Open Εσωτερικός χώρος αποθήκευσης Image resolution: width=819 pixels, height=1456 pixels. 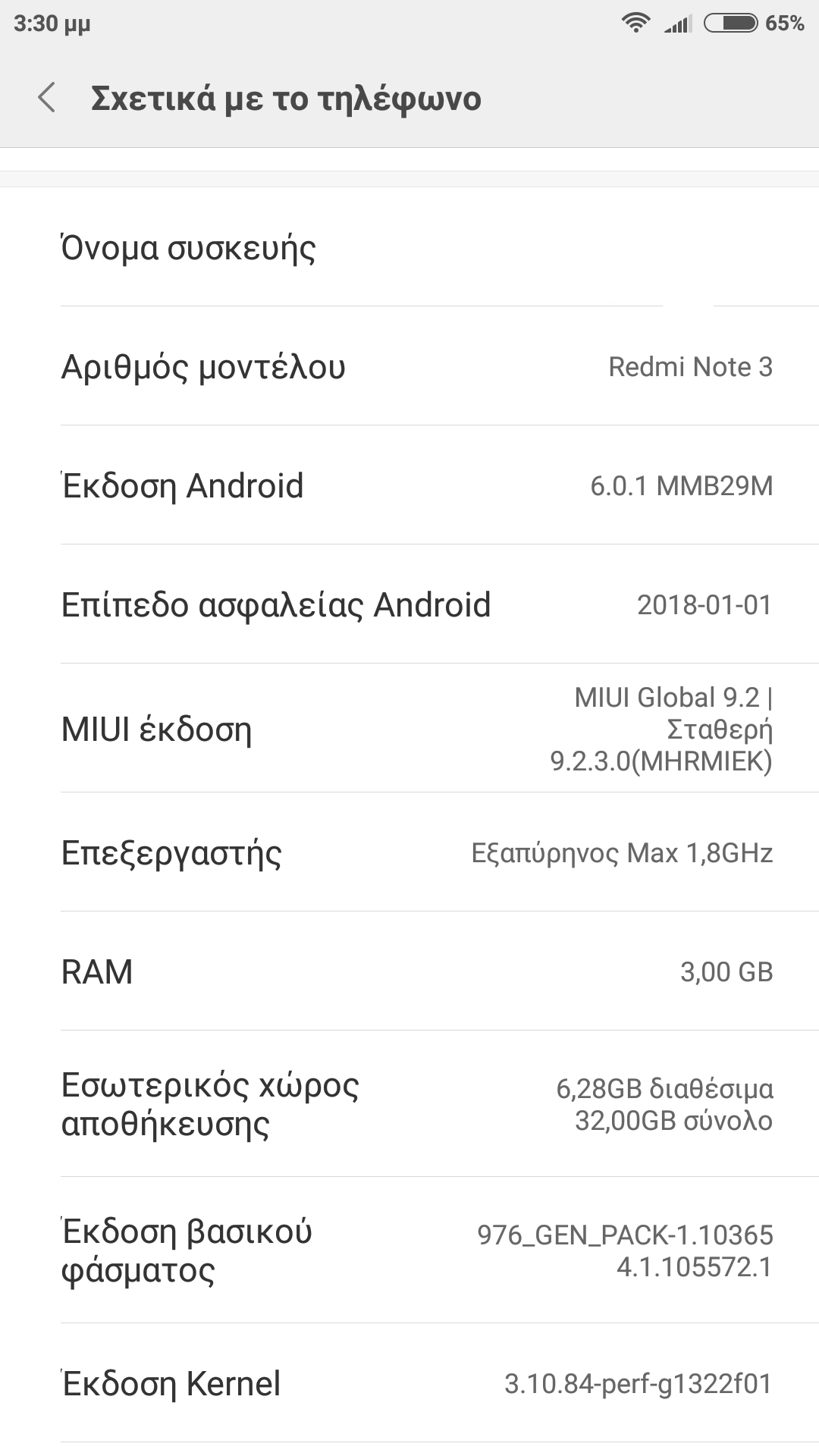tap(409, 1104)
